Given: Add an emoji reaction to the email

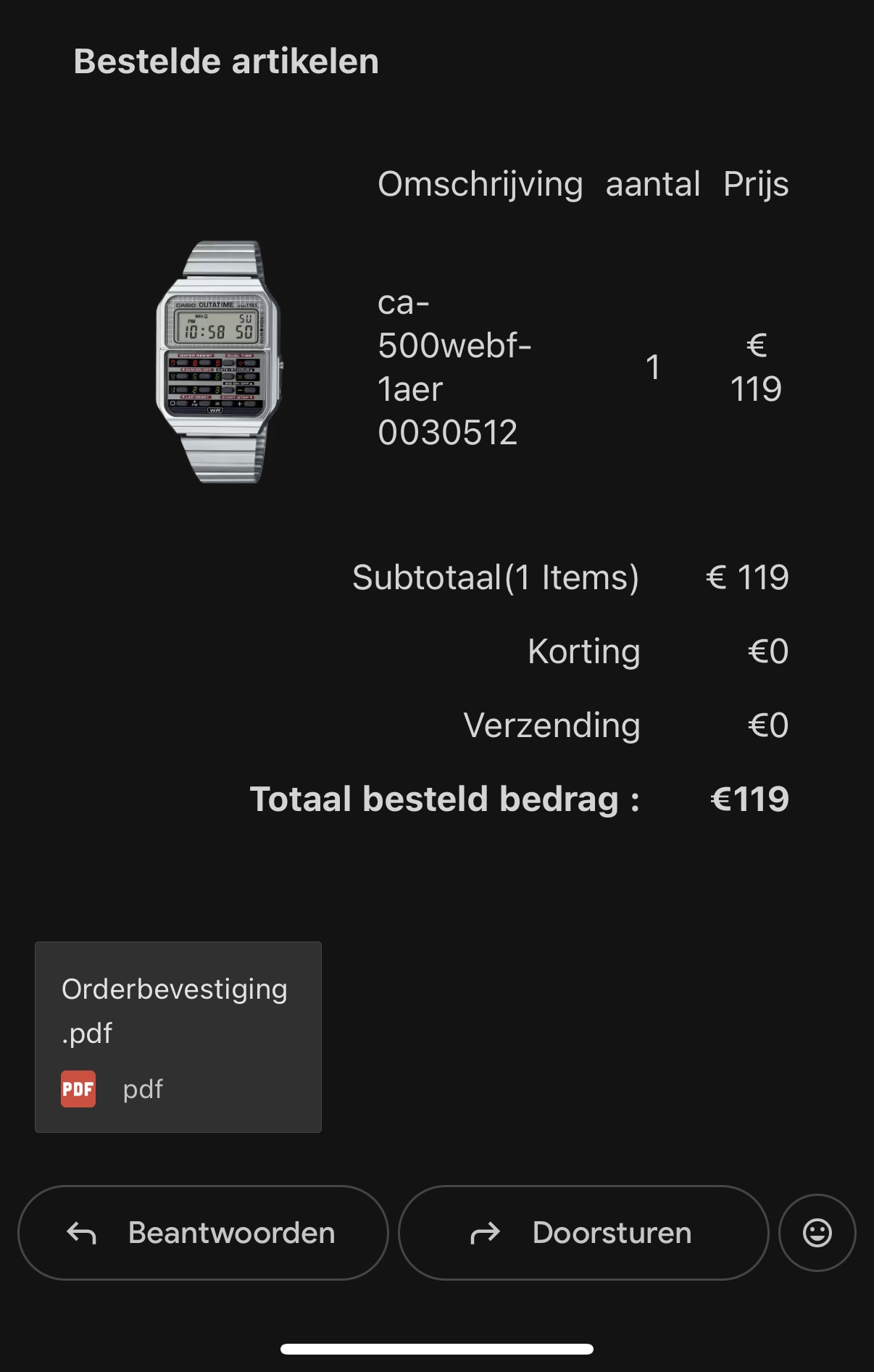Looking at the screenshot, I should coord(817,1233).
